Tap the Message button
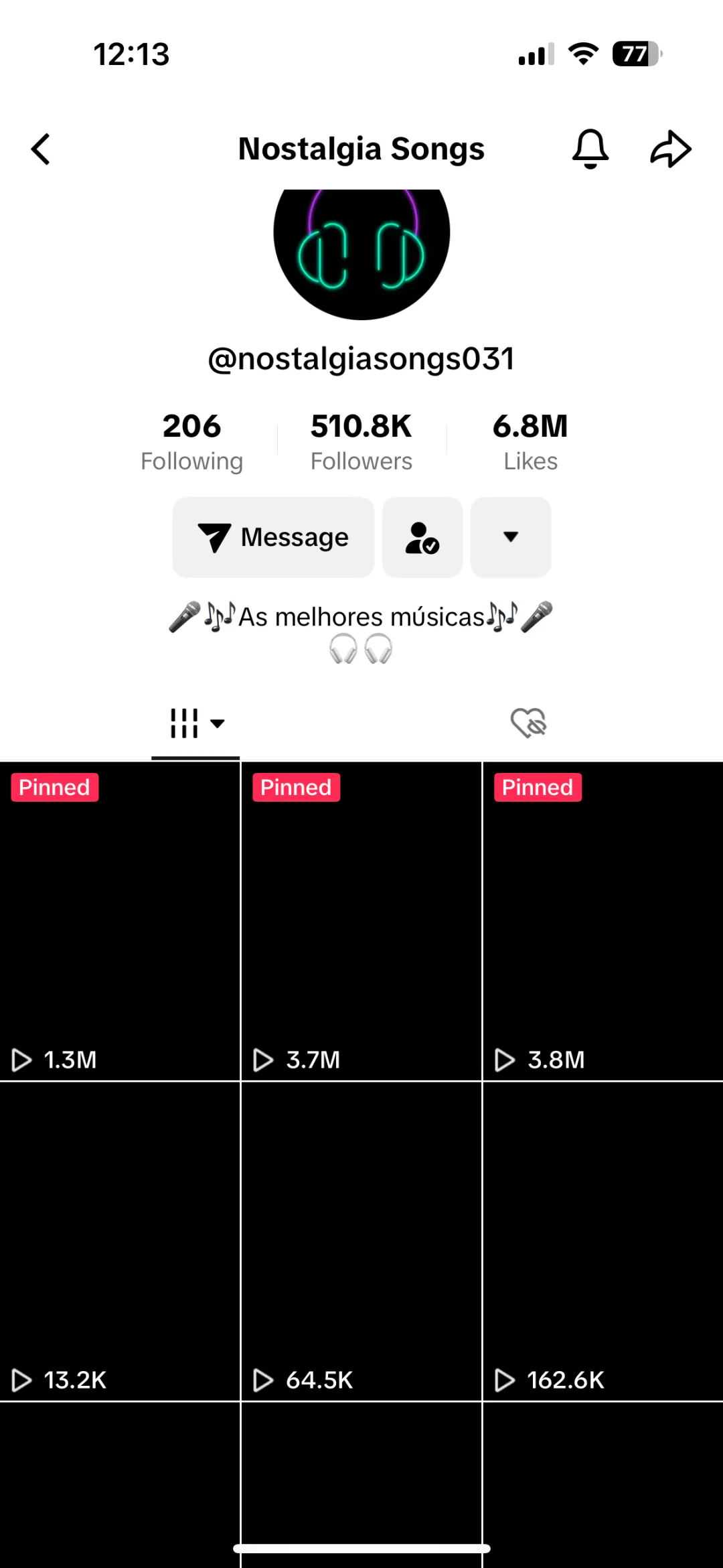723x1568 pixels. point(273,537)
